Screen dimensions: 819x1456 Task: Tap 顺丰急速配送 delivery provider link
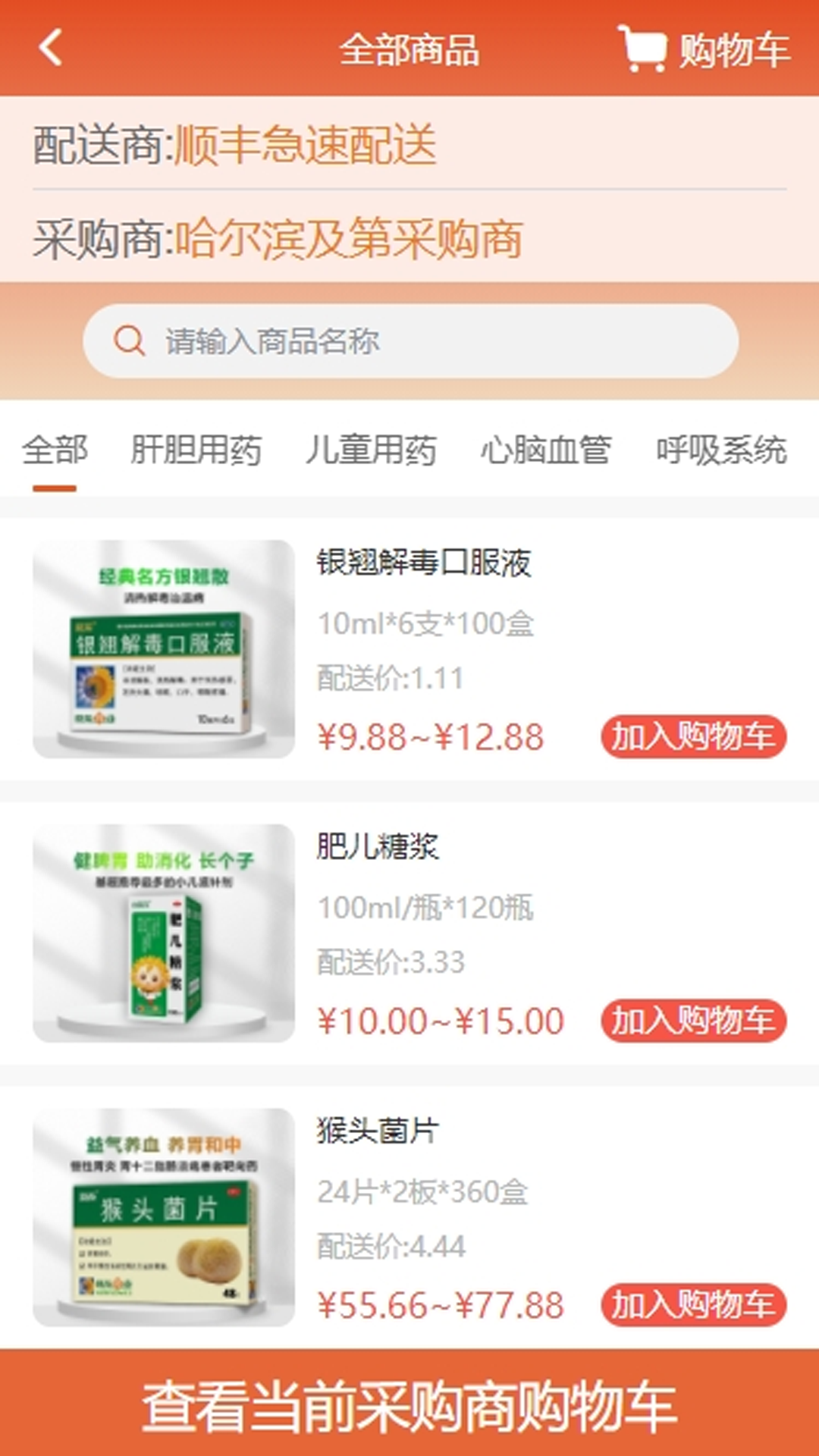[303, 149]
